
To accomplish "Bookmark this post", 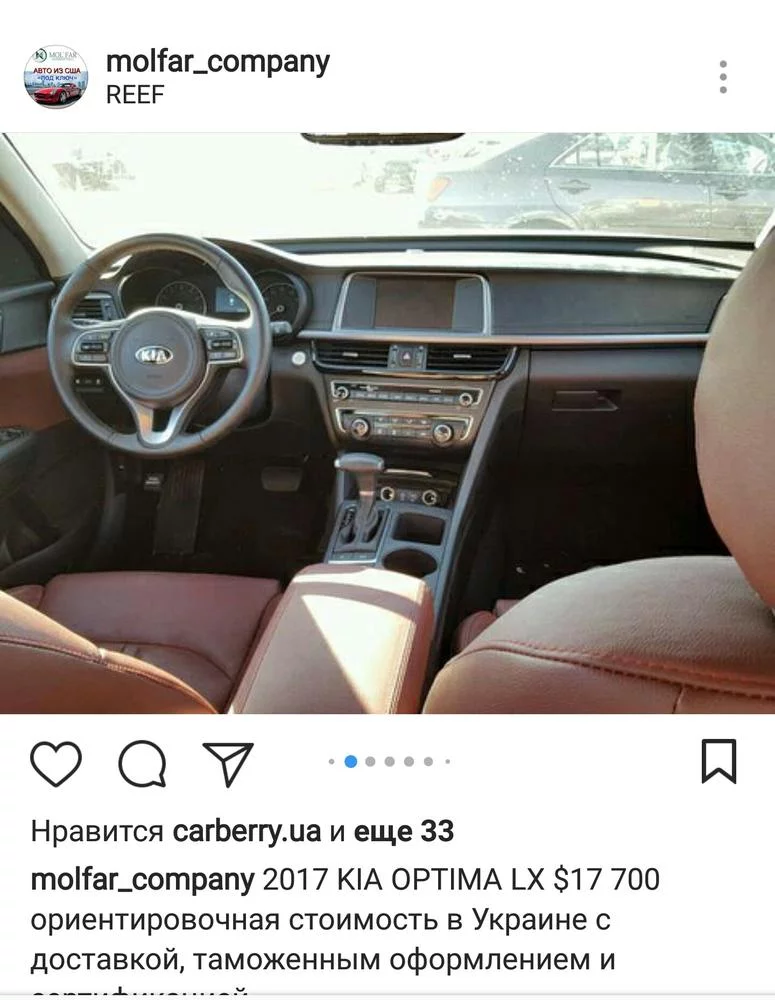I will point(718,762).
